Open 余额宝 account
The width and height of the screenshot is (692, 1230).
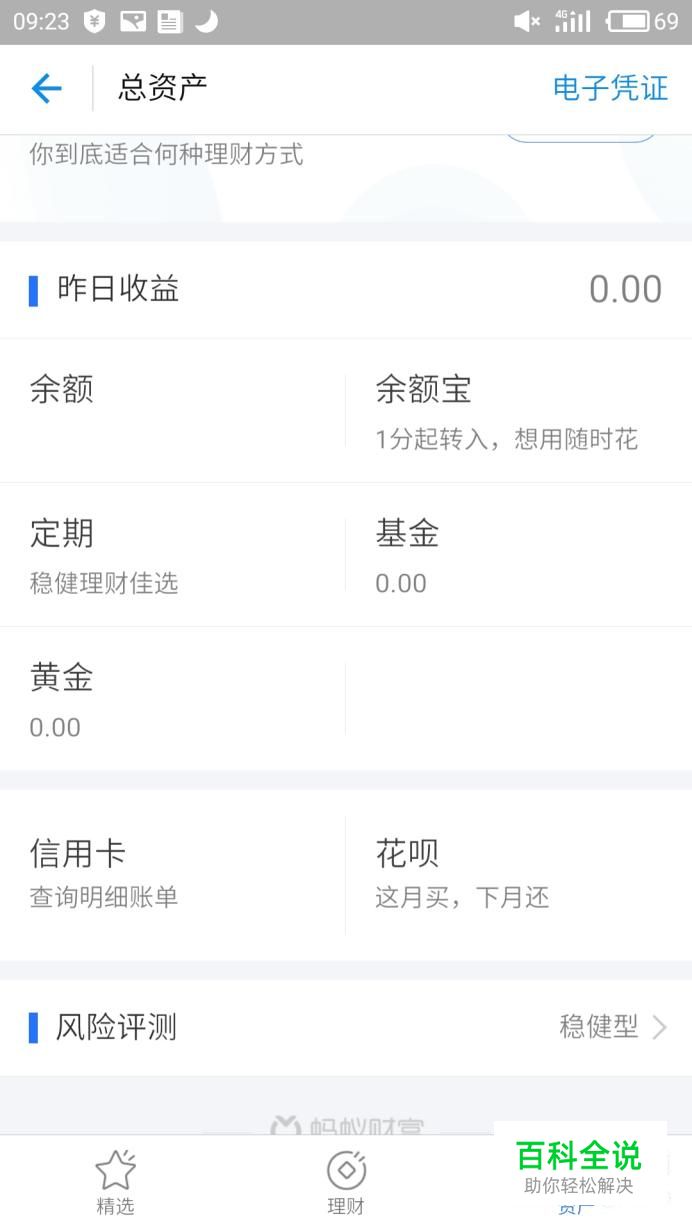point(519,411)
